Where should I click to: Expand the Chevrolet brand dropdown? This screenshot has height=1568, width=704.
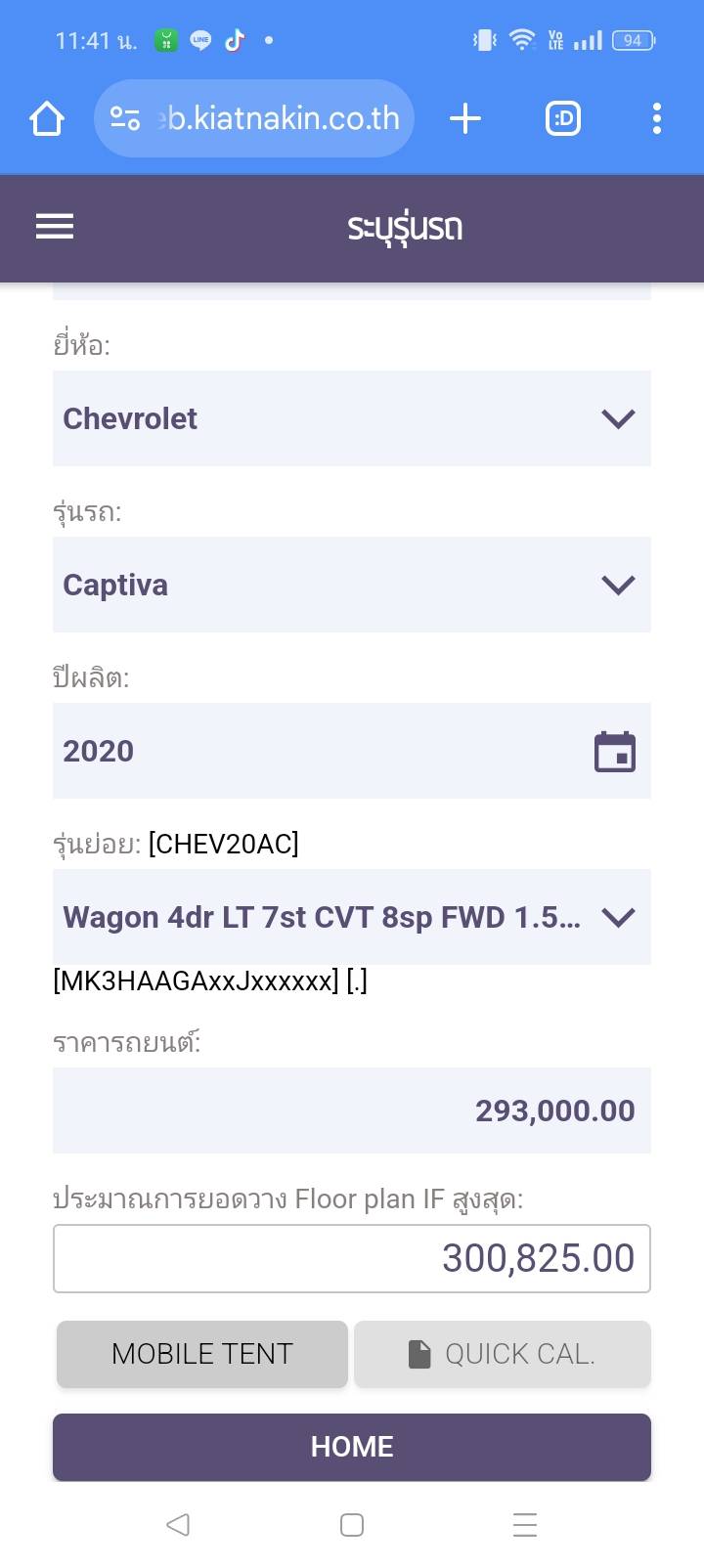click(352, 418)
